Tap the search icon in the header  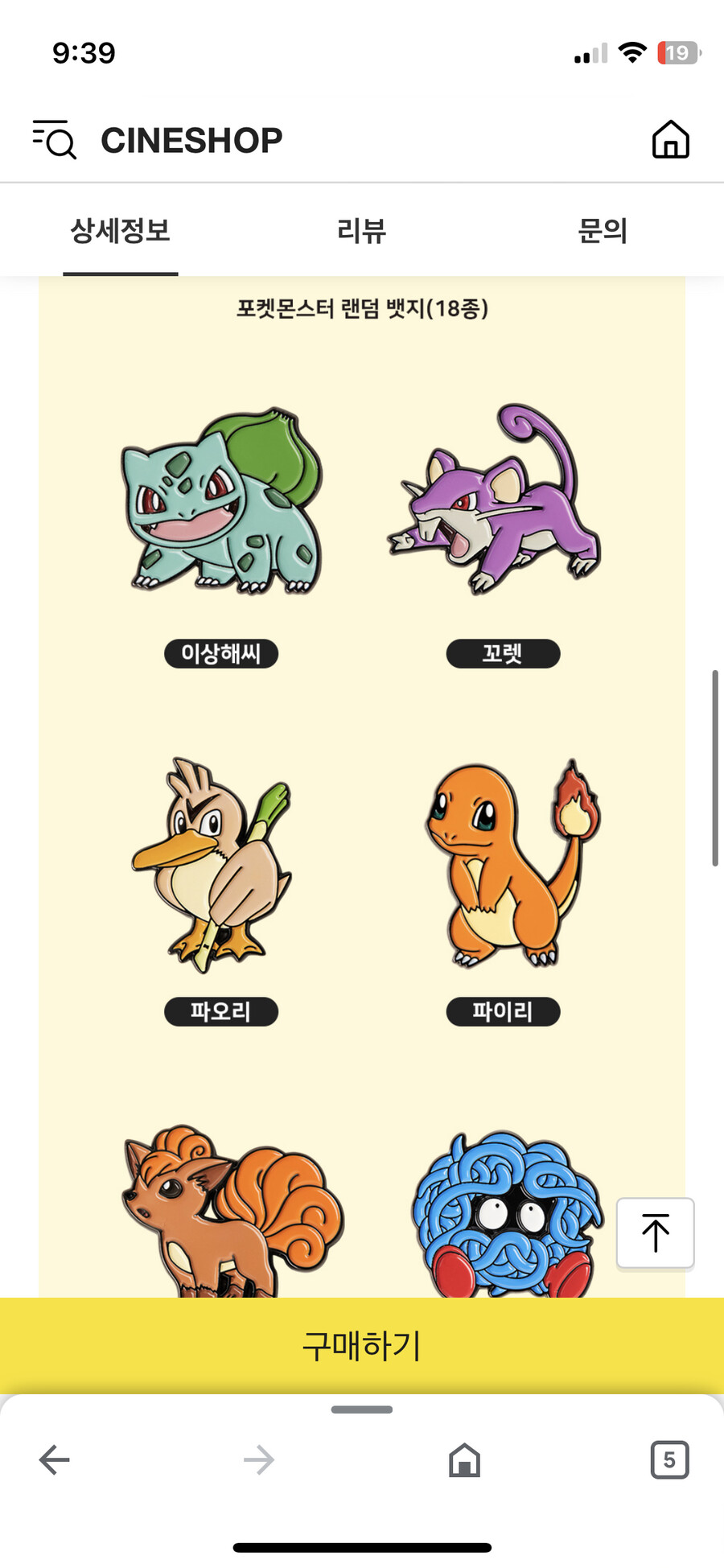[53, 138]
